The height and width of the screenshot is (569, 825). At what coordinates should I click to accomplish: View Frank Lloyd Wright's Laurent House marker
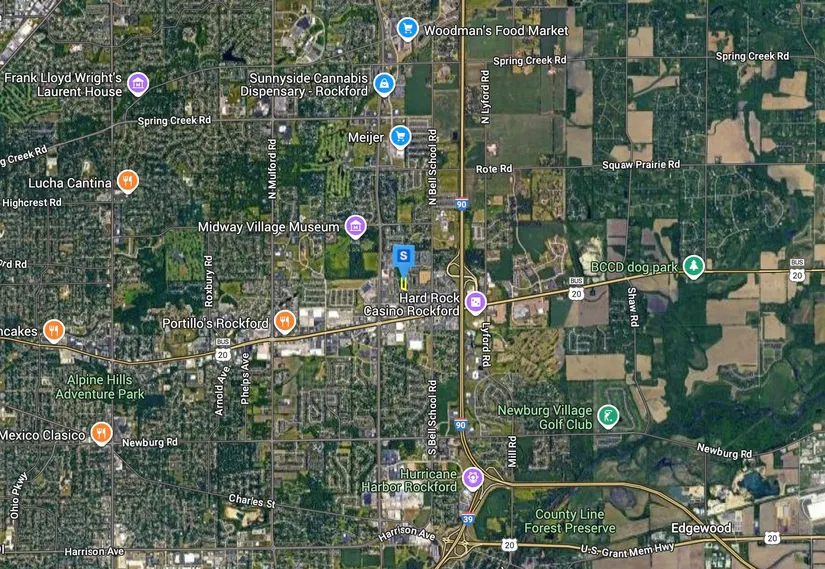pyautogui.click(x=138, y=83)
